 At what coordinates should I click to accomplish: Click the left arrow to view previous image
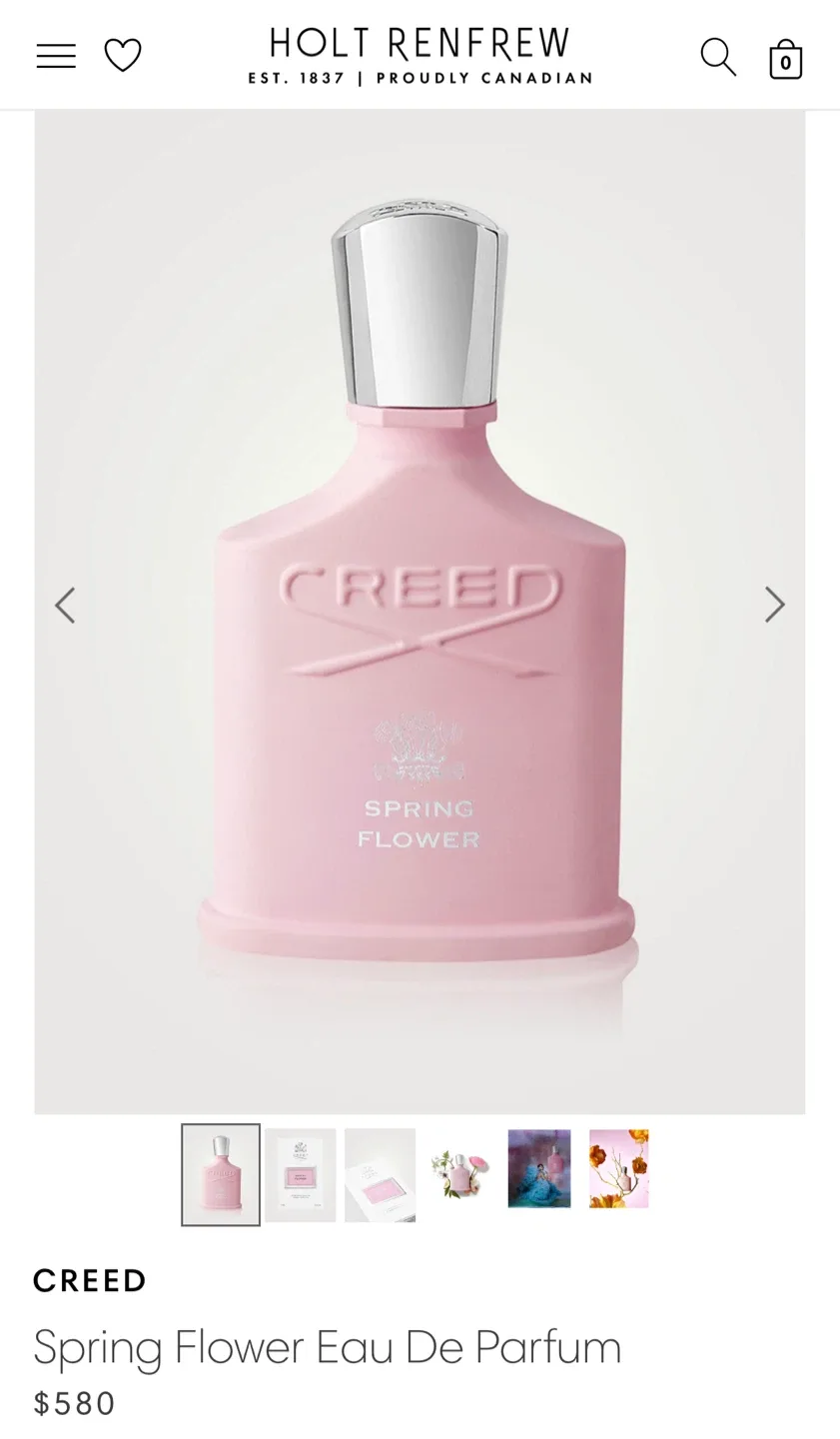[65, 604]
